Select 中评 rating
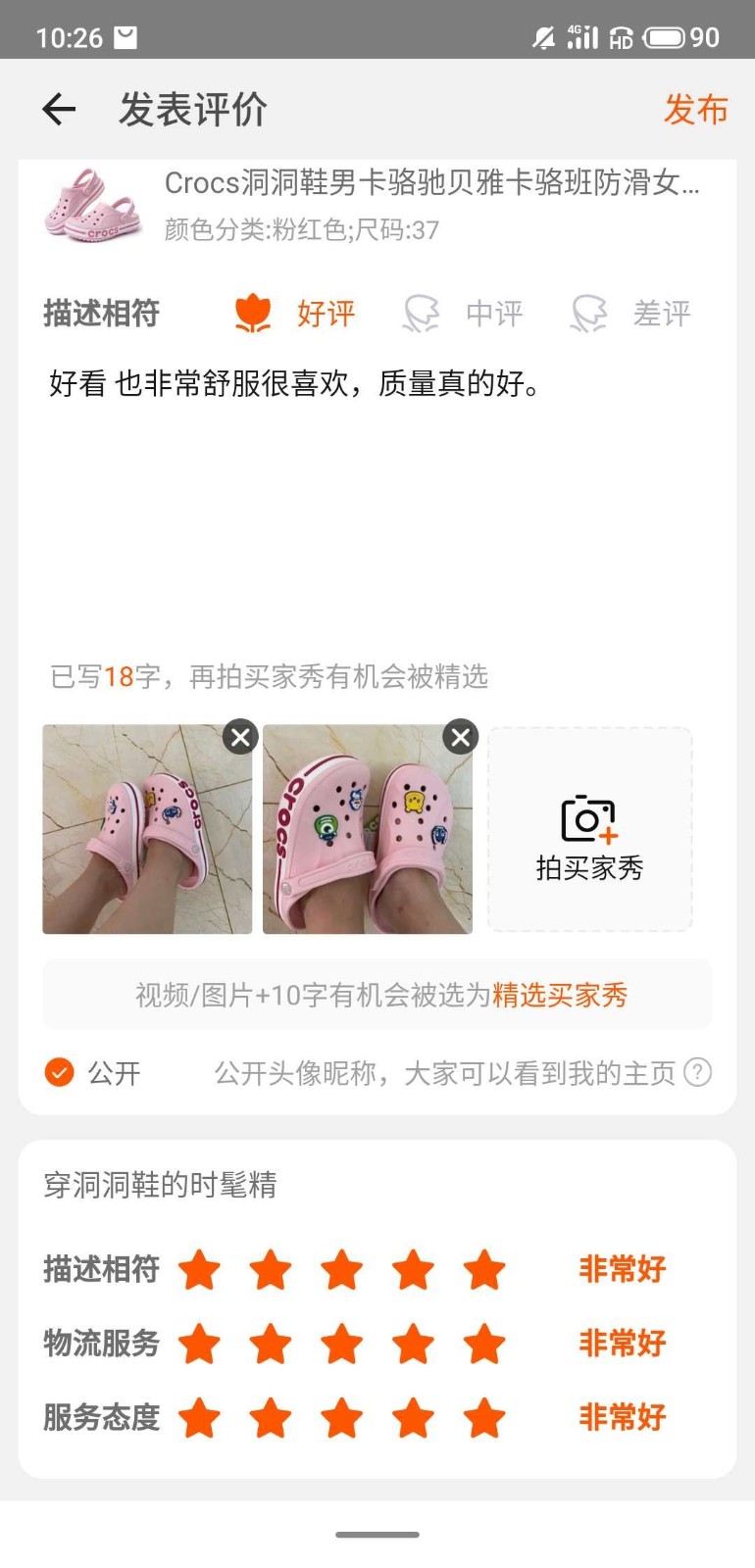 463,314
